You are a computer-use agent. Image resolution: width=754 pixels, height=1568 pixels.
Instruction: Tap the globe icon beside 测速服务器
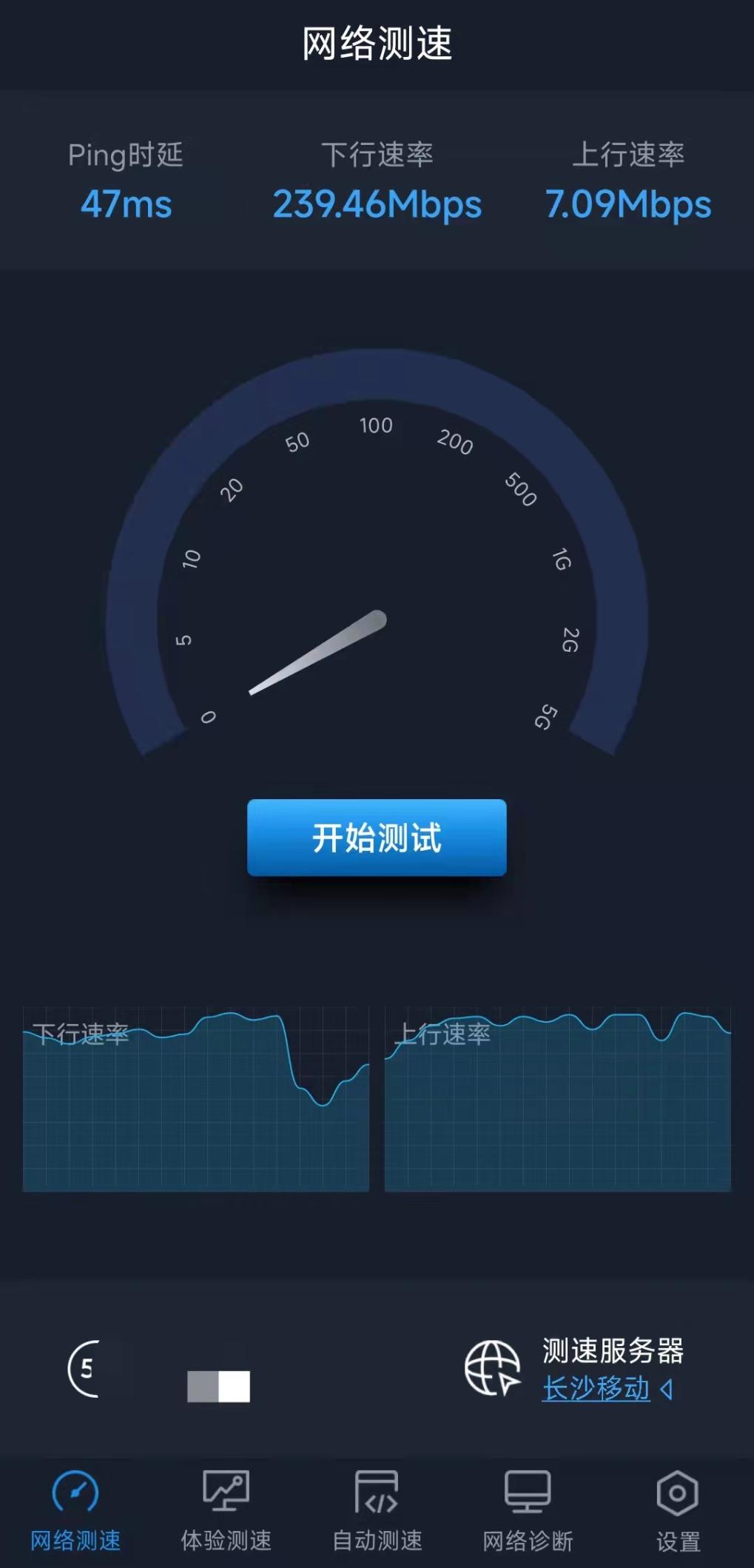pos(492,1368)
